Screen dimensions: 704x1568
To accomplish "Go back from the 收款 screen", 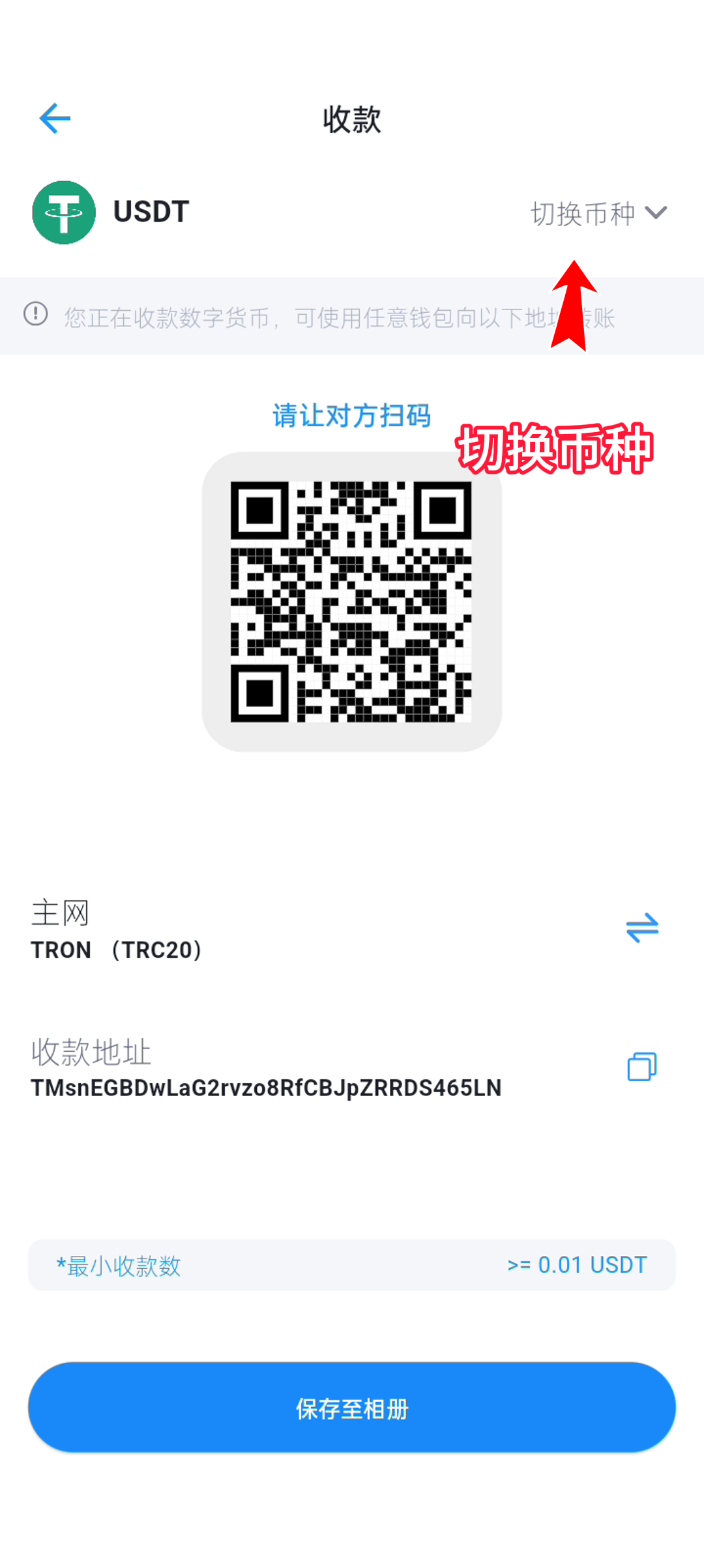I will 55,119.
